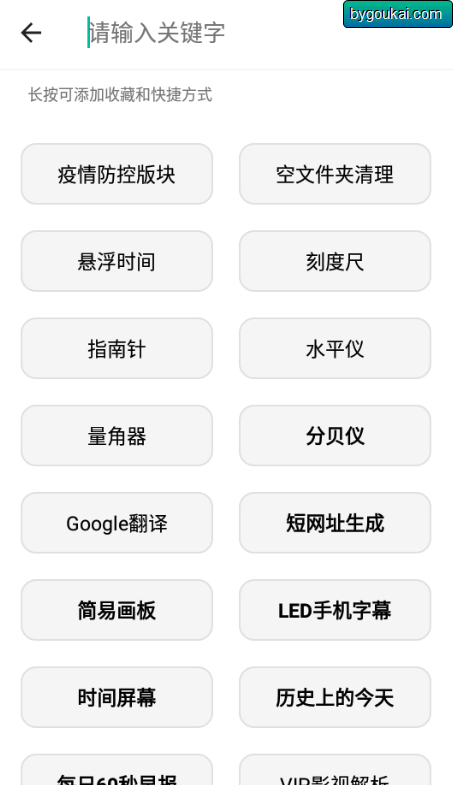Launch 简易画板 drawing board

[117, 610]
